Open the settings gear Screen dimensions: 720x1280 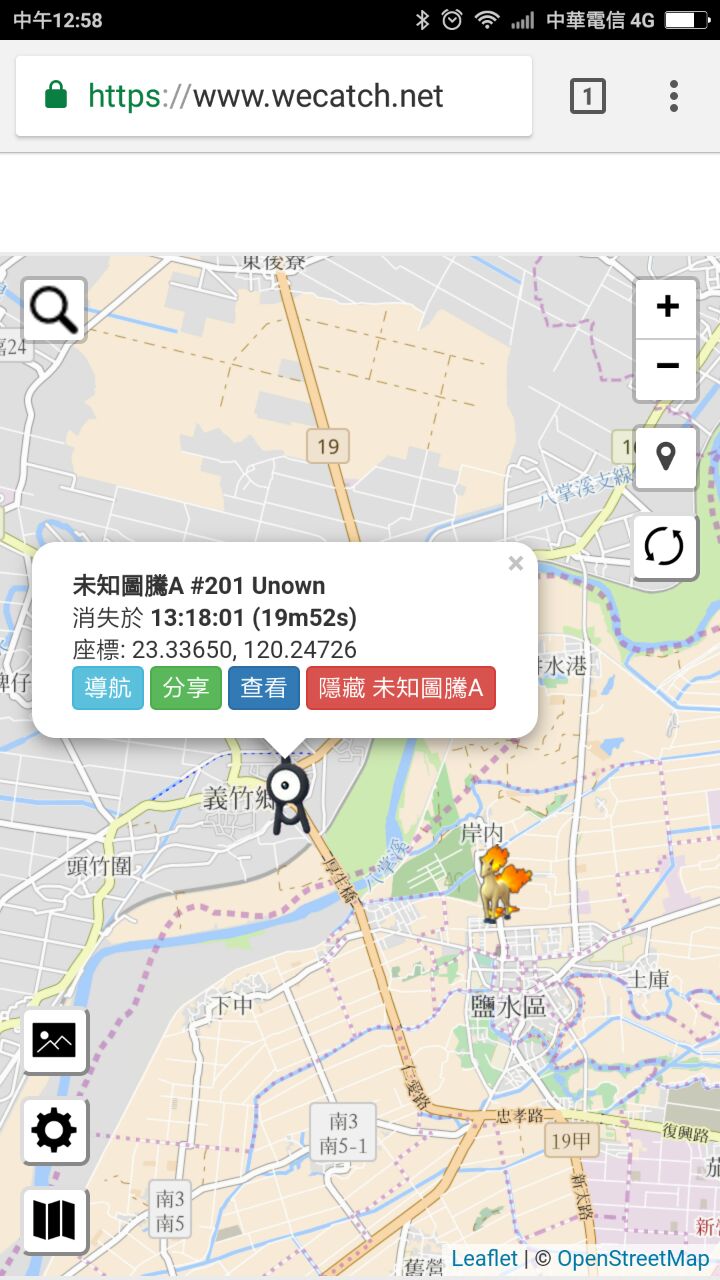pyautogui.click(x=54, y=1131)
